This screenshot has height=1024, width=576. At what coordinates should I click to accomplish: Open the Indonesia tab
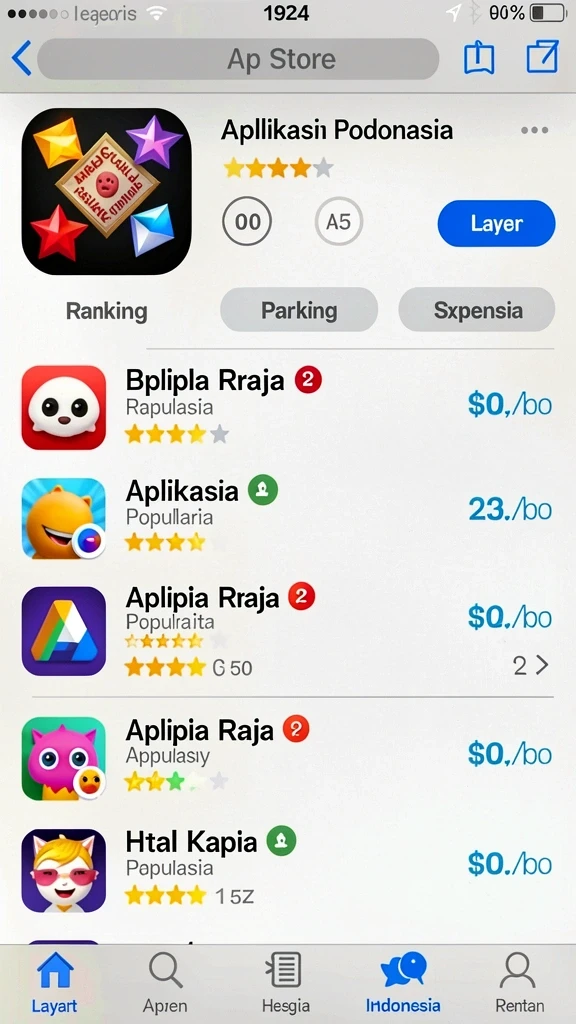pos(403,982)
